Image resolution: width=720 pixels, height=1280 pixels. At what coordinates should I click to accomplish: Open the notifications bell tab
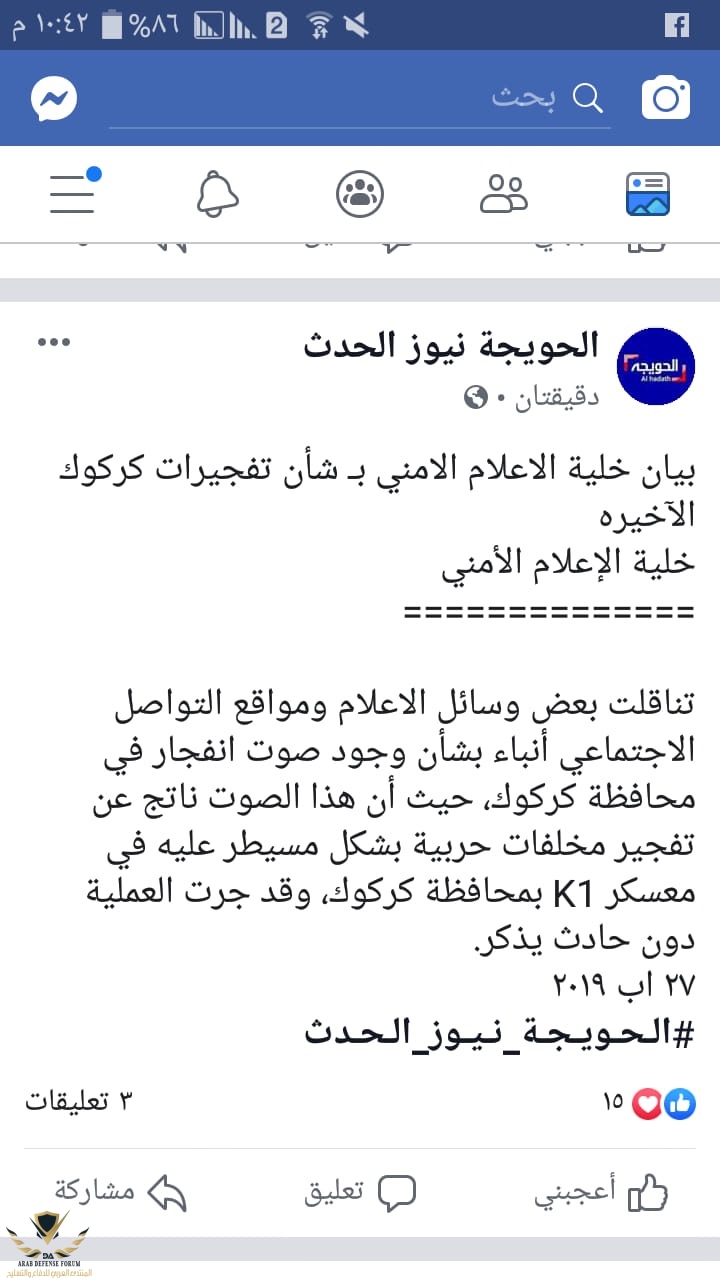coord(217,194)
